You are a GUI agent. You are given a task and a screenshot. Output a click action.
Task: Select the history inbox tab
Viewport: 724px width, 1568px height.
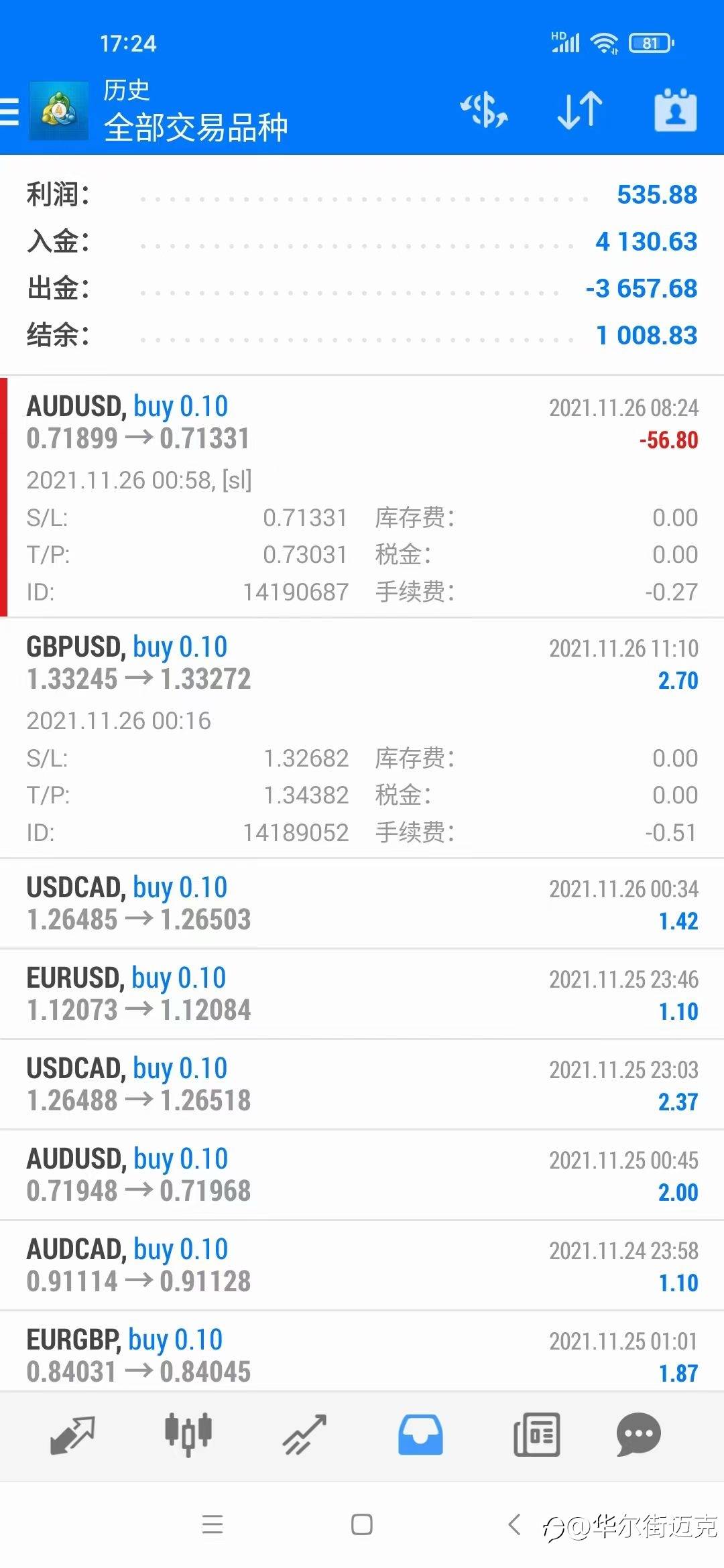(x=420, y=1435)
